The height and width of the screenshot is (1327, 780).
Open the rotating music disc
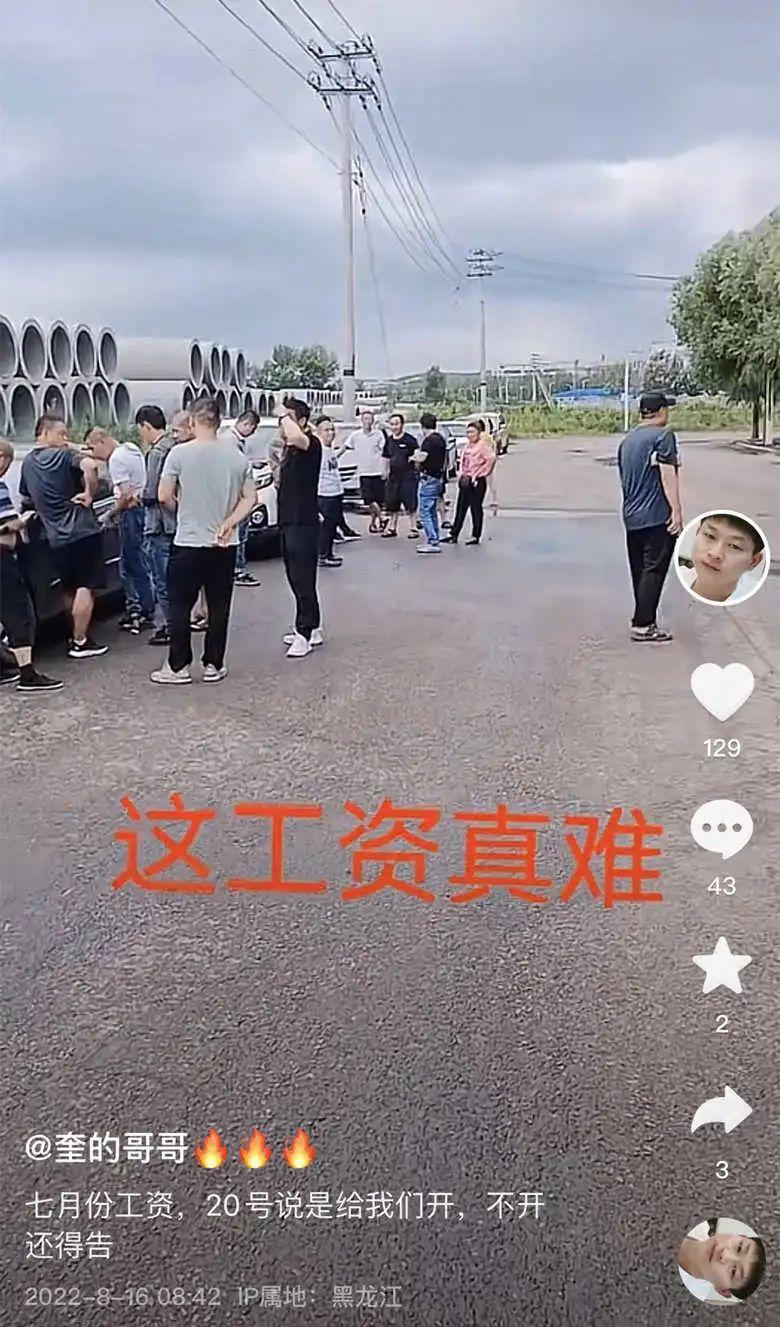[722, 1261]
